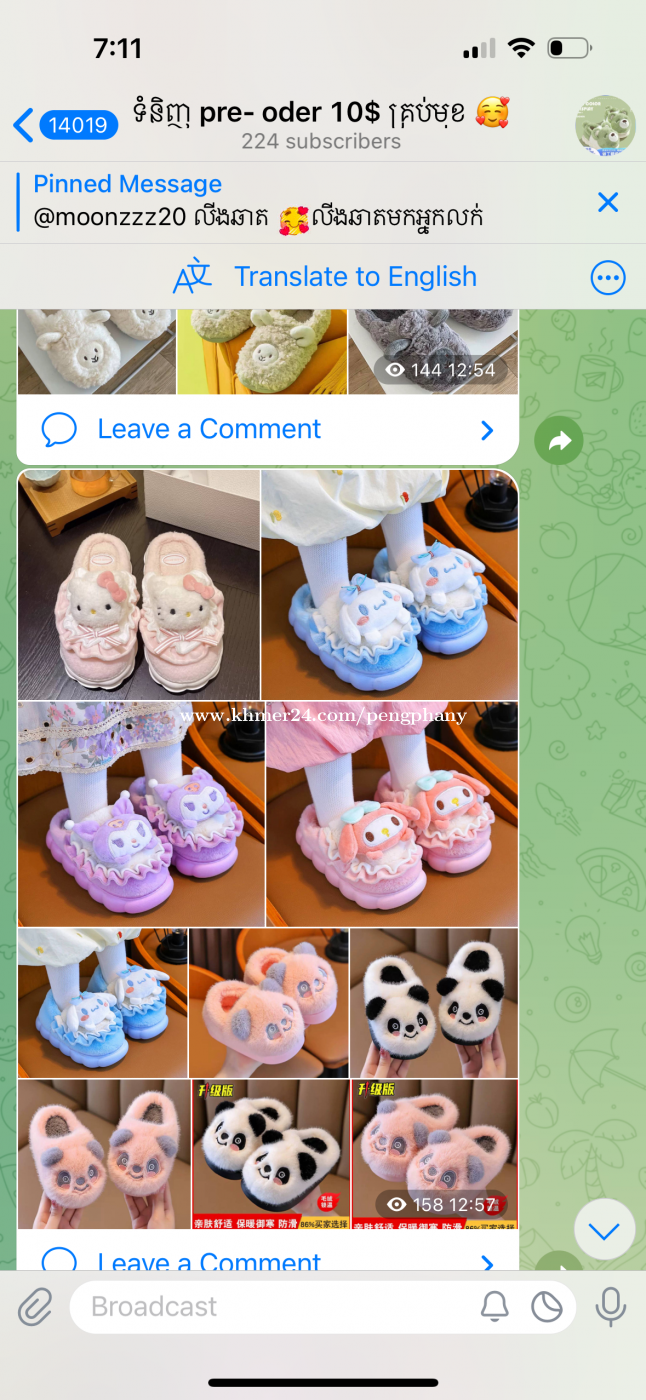
Task: Open the translation options menu
Action: click(608, 278)
